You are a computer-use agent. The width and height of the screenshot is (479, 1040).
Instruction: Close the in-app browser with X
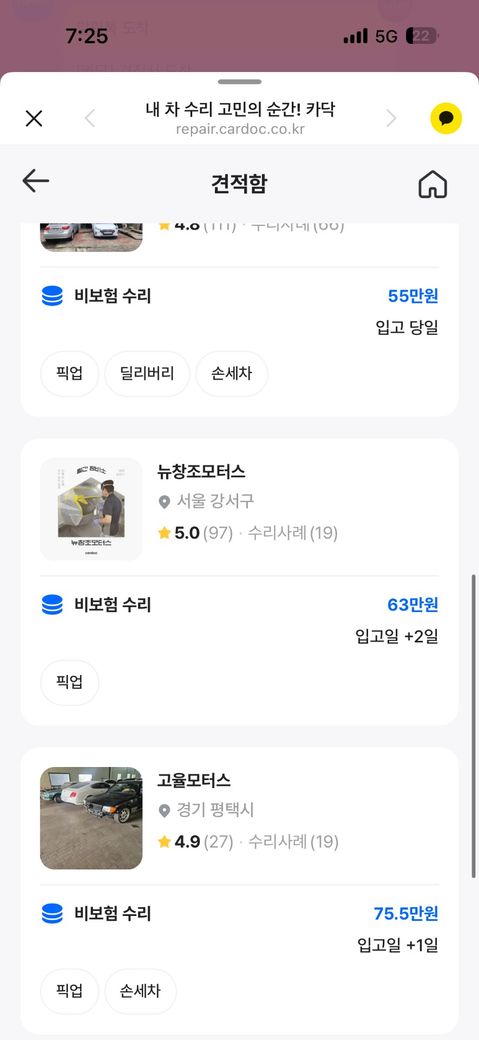(34, 119)
